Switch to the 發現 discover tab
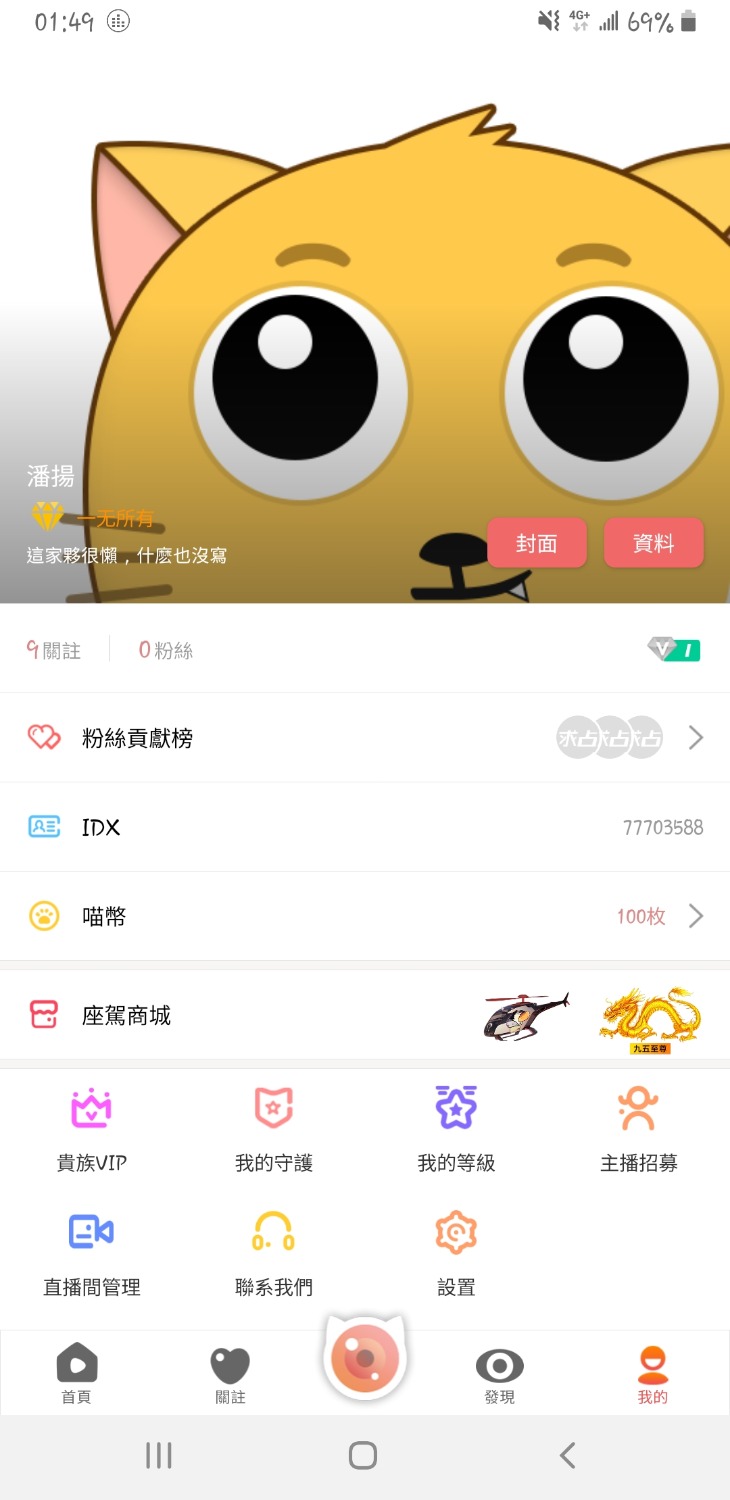 (499, 1375)
